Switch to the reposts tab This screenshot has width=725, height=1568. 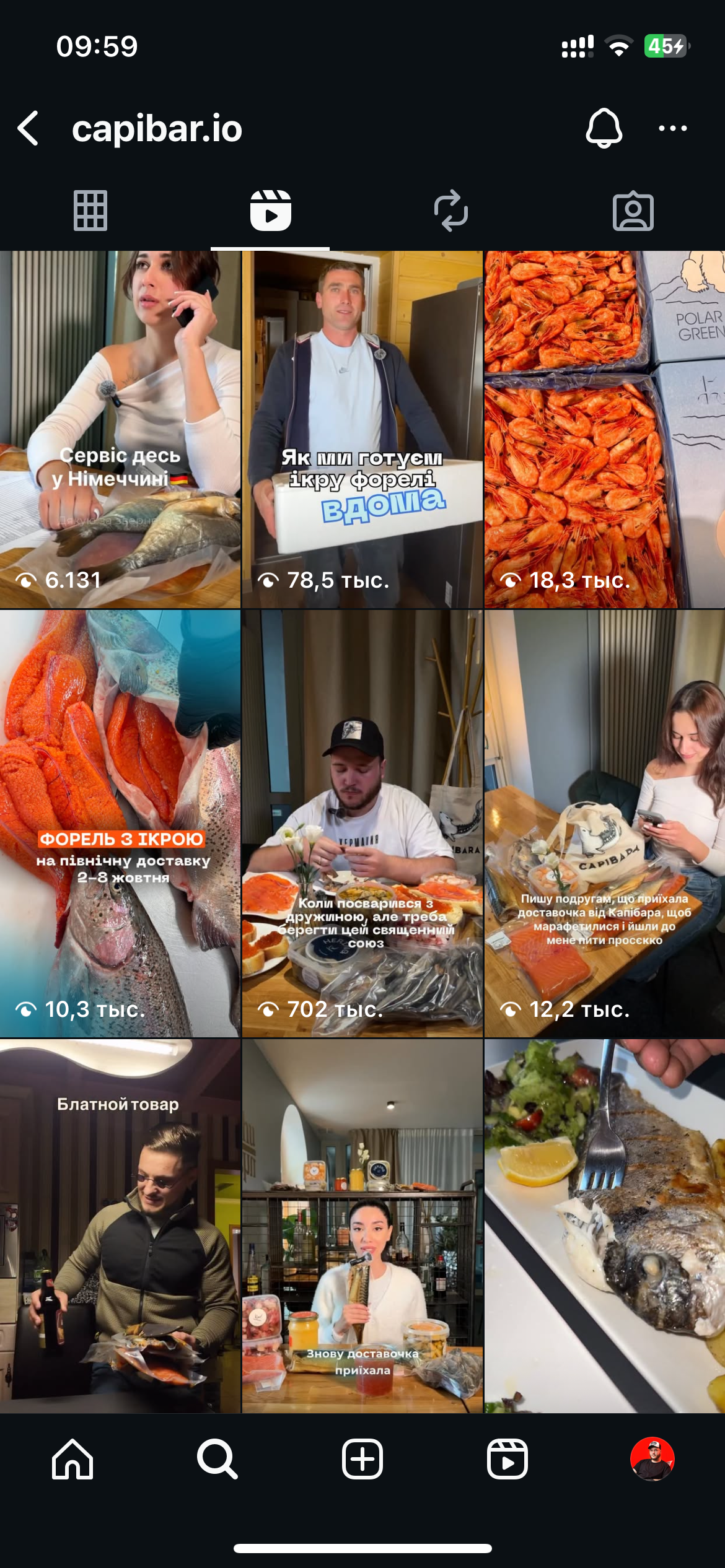[451, 211]
